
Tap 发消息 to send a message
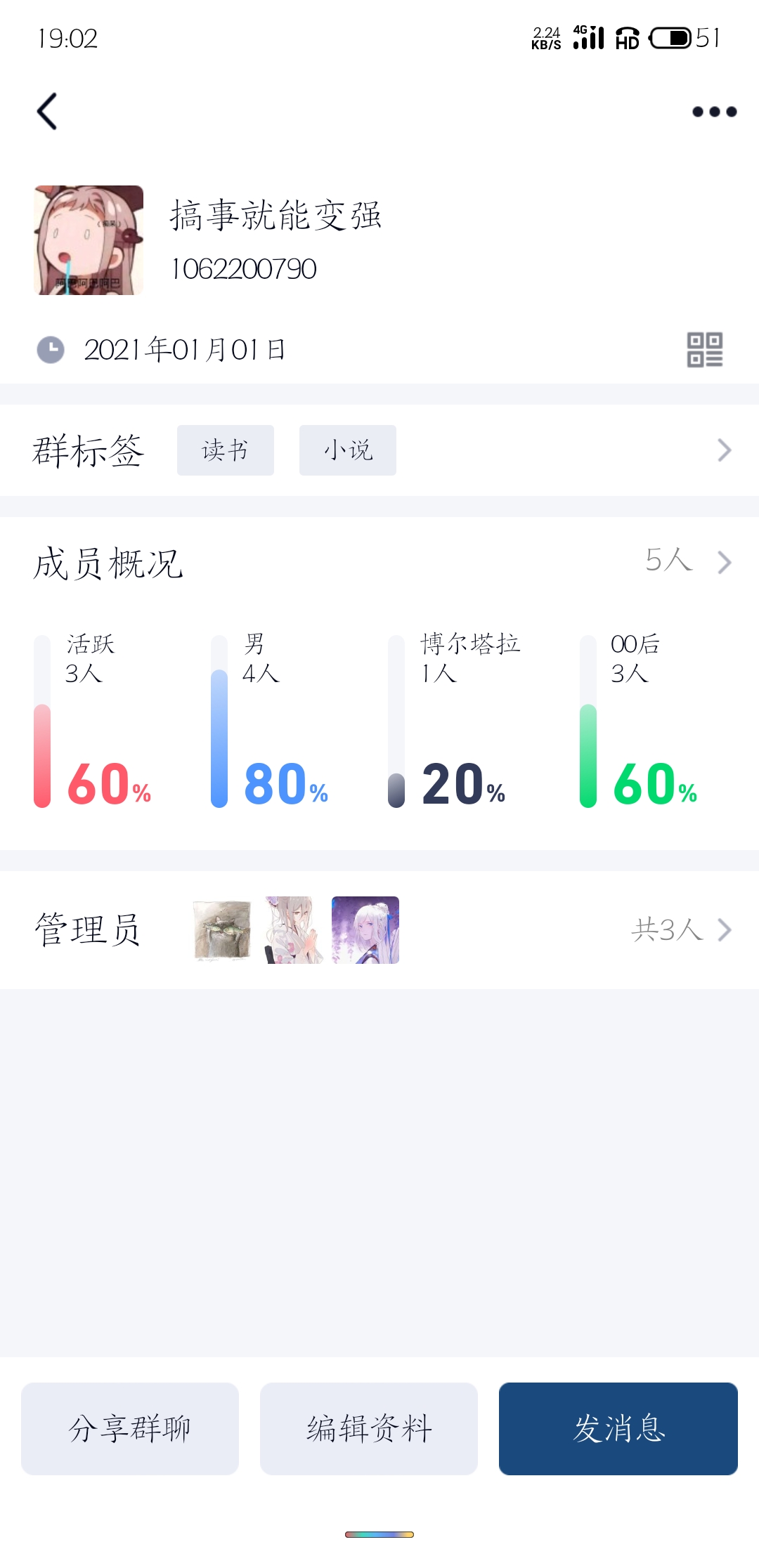coord(618,1429)
